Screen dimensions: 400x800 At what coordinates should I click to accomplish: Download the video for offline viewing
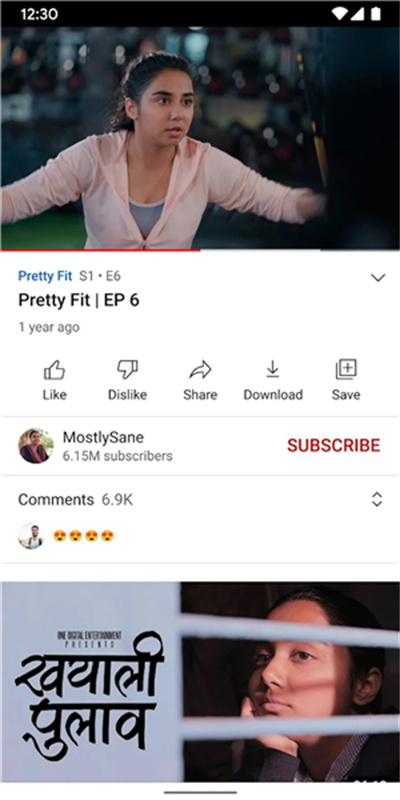click(x=273, y=380)
